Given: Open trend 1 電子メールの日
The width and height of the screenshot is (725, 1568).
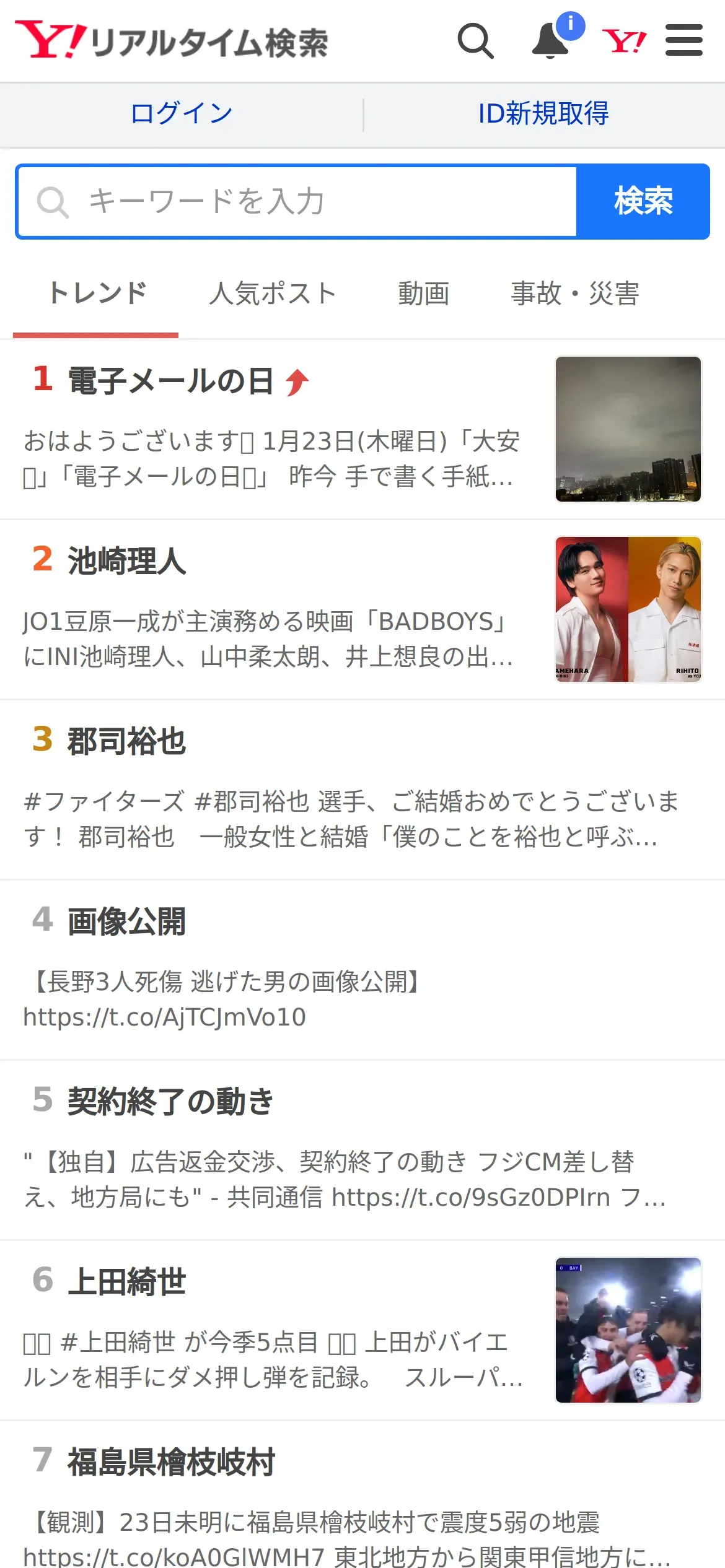Looking at the screenshot, I should point(362,429).
